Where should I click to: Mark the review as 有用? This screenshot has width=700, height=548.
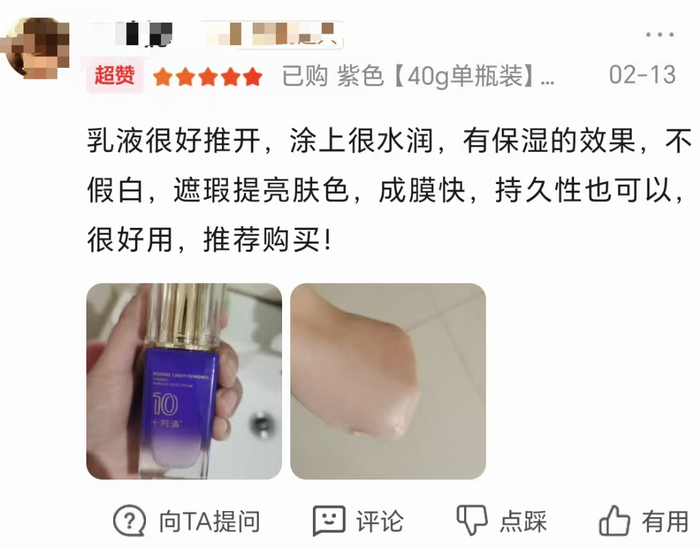tap(643, 520)
